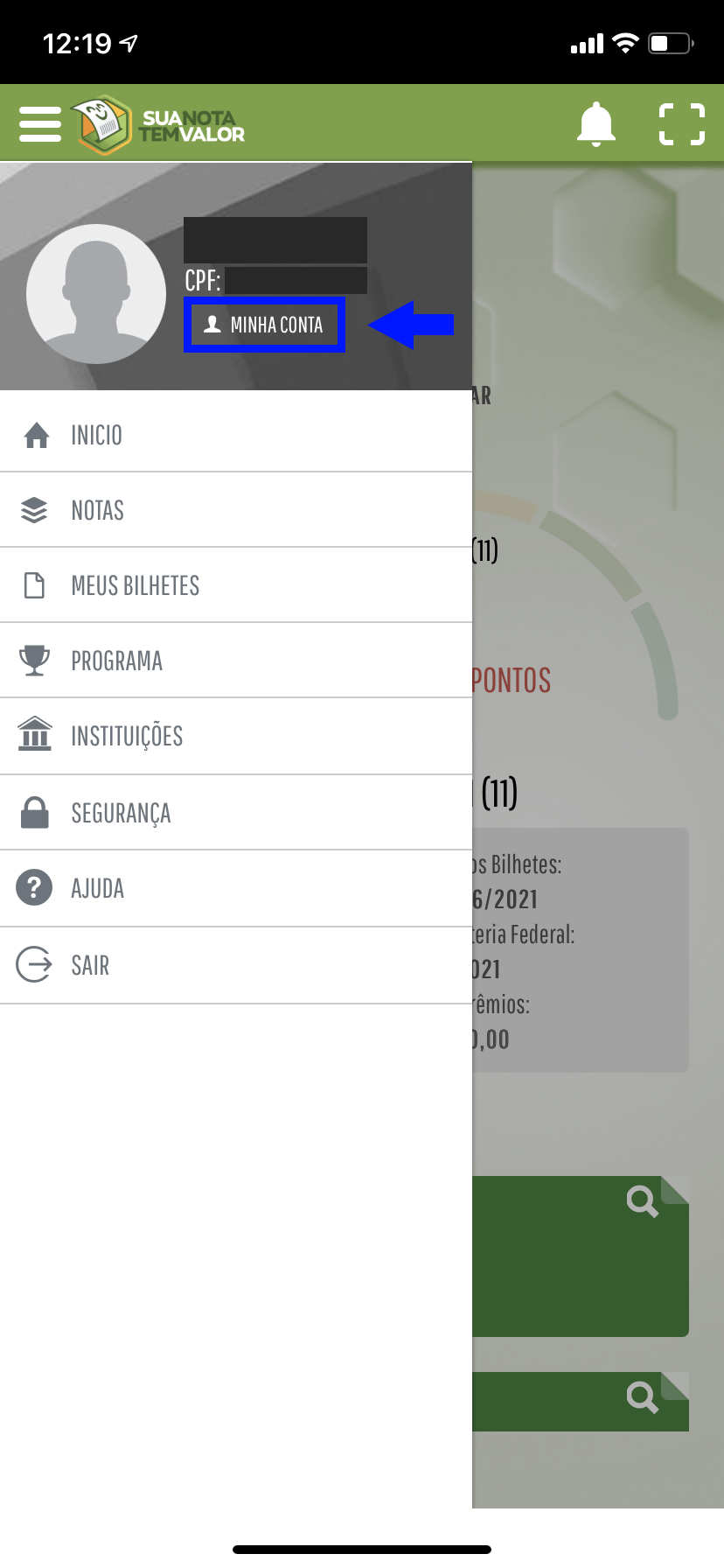Select Meus Bilhetes
Screen dimensions: 724x1568
pyautogui.click(x=135, y=585)
